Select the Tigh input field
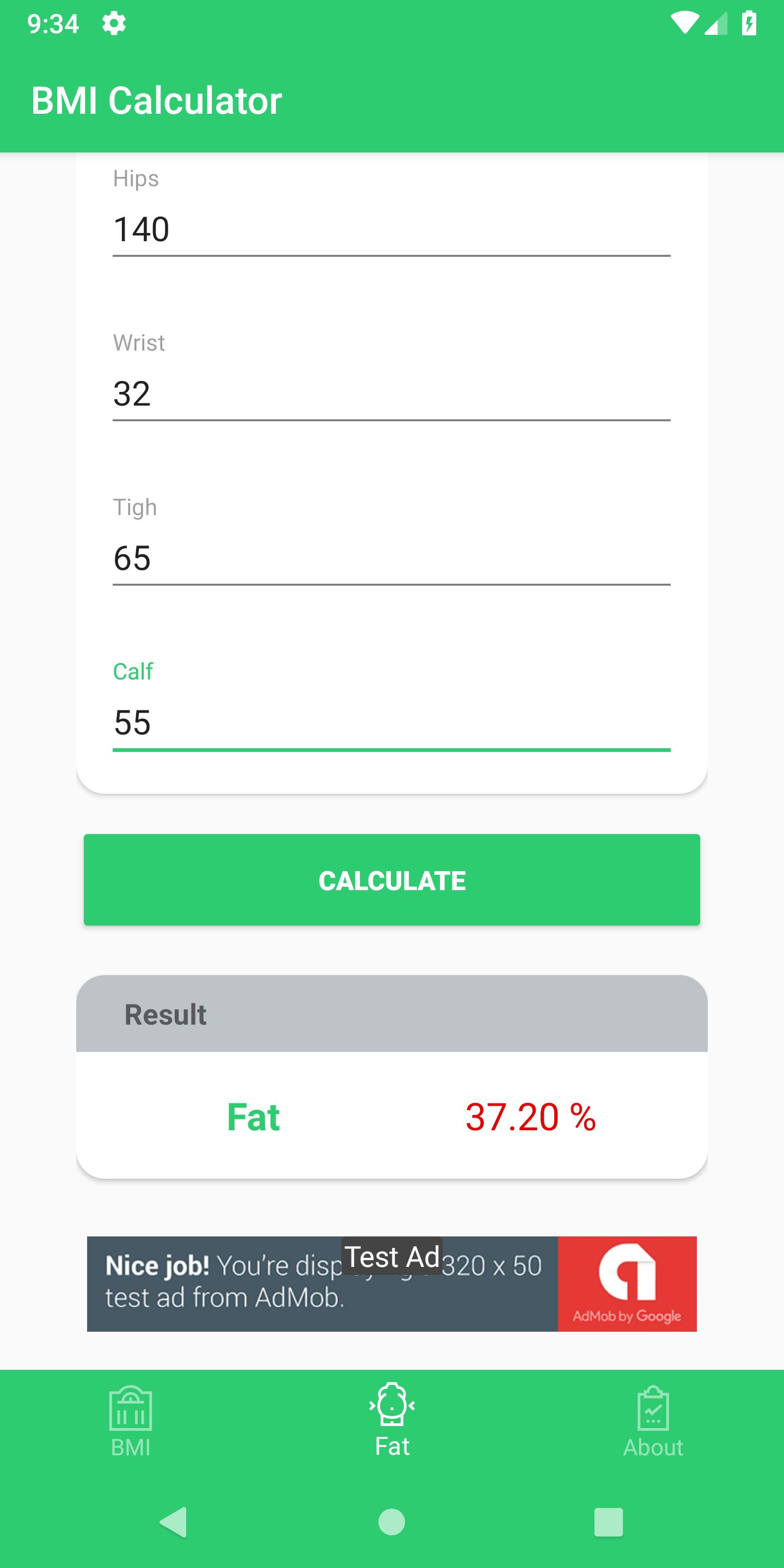Viewport: 784px width, 1568px height. coord(391,558)
